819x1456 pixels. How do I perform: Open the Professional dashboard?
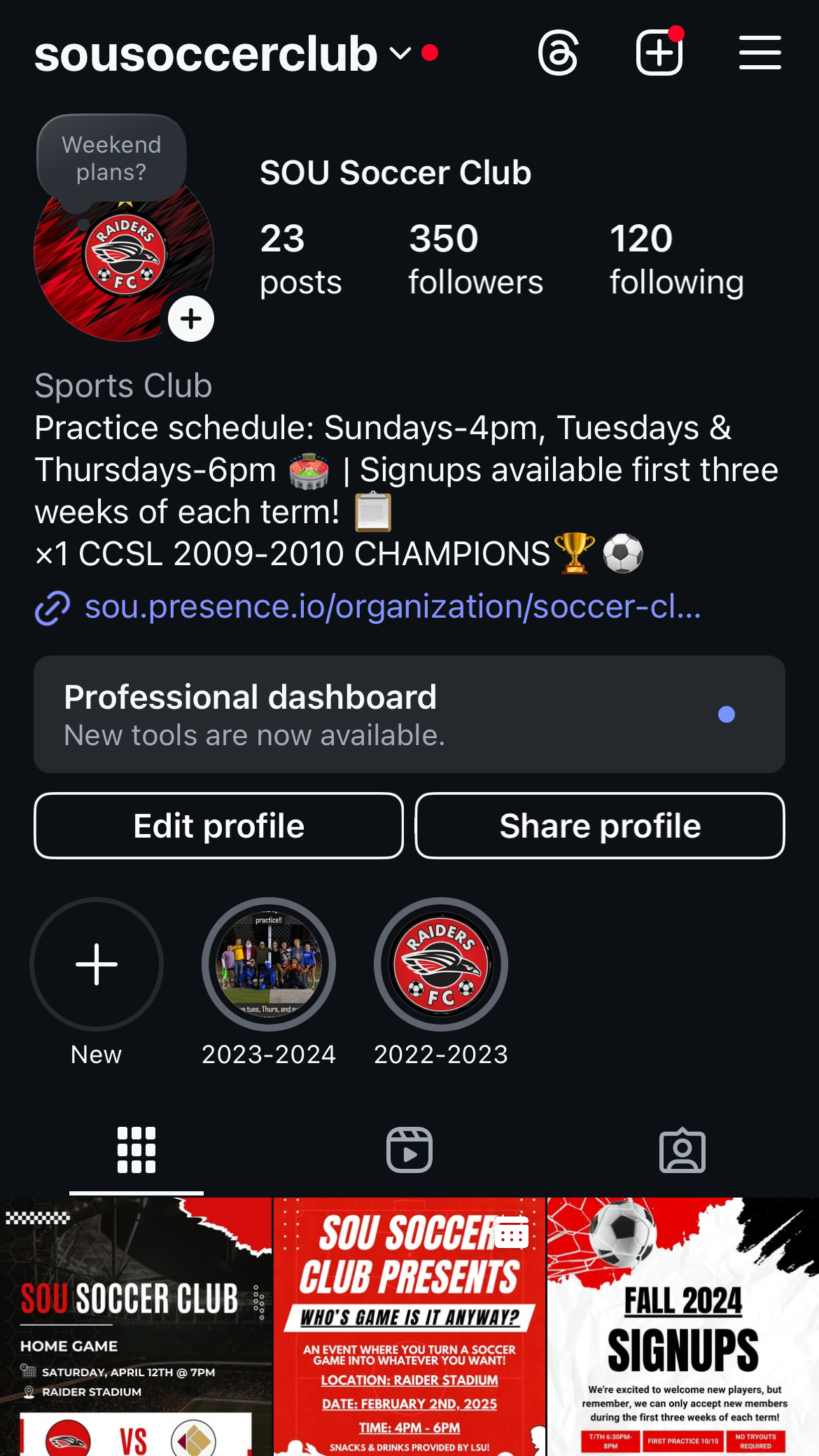click(409, 714)
